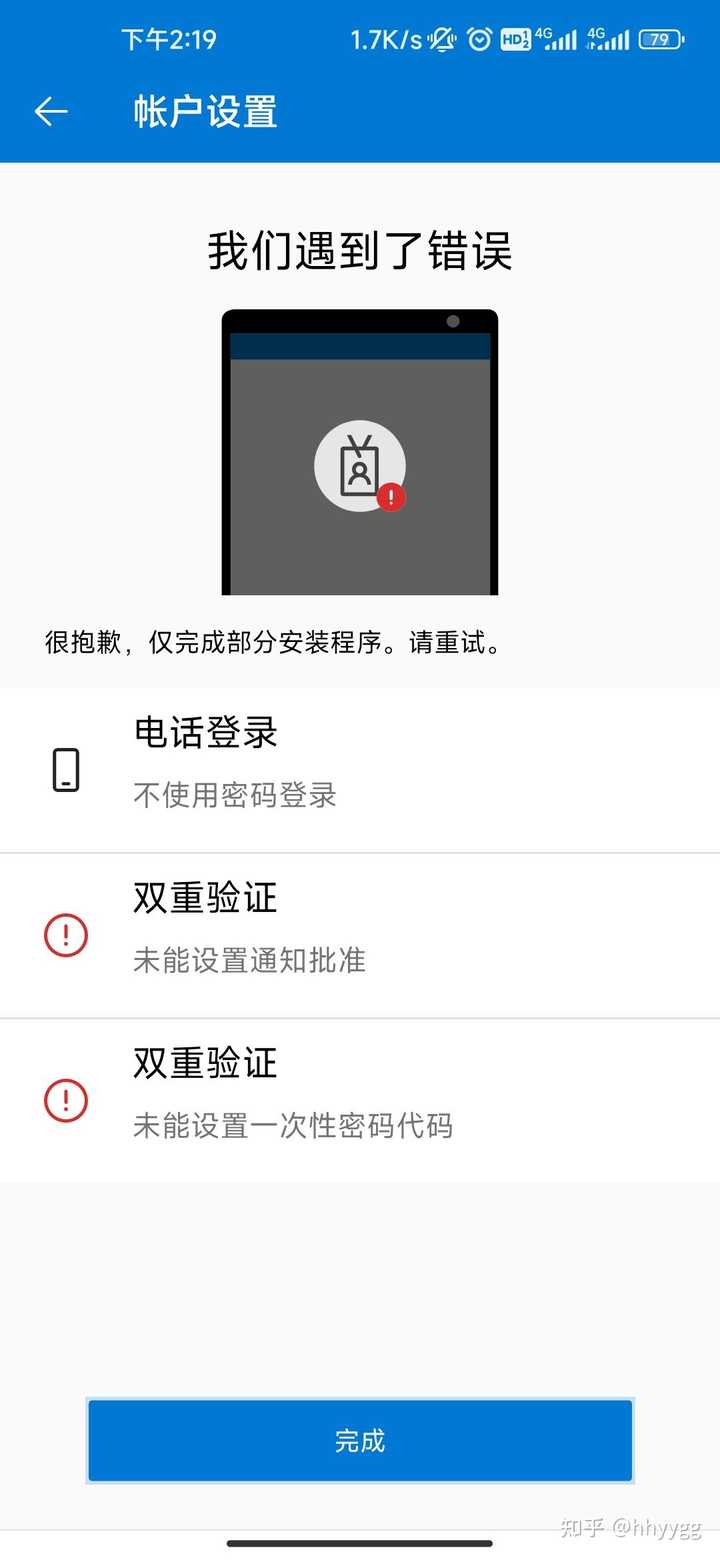Tap the red error icon next to first 双重验证
Image resolution: width=720 pixels, height=1560 pixels.
tap(65, 935)
